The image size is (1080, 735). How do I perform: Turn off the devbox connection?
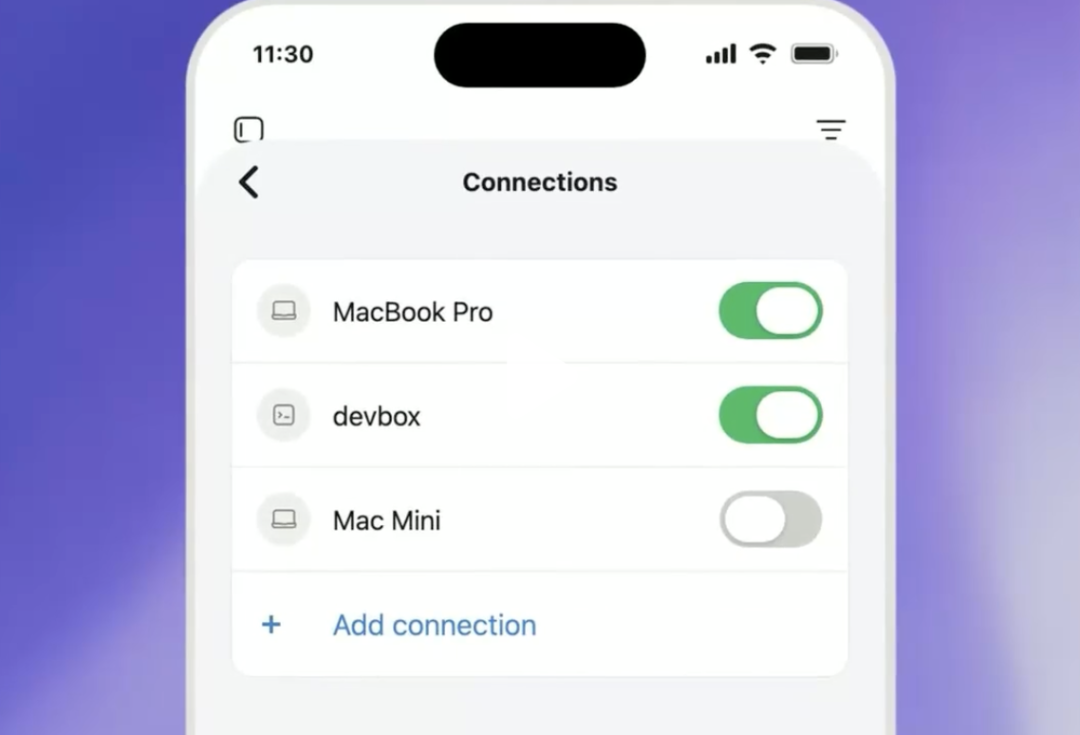(771, 415)
